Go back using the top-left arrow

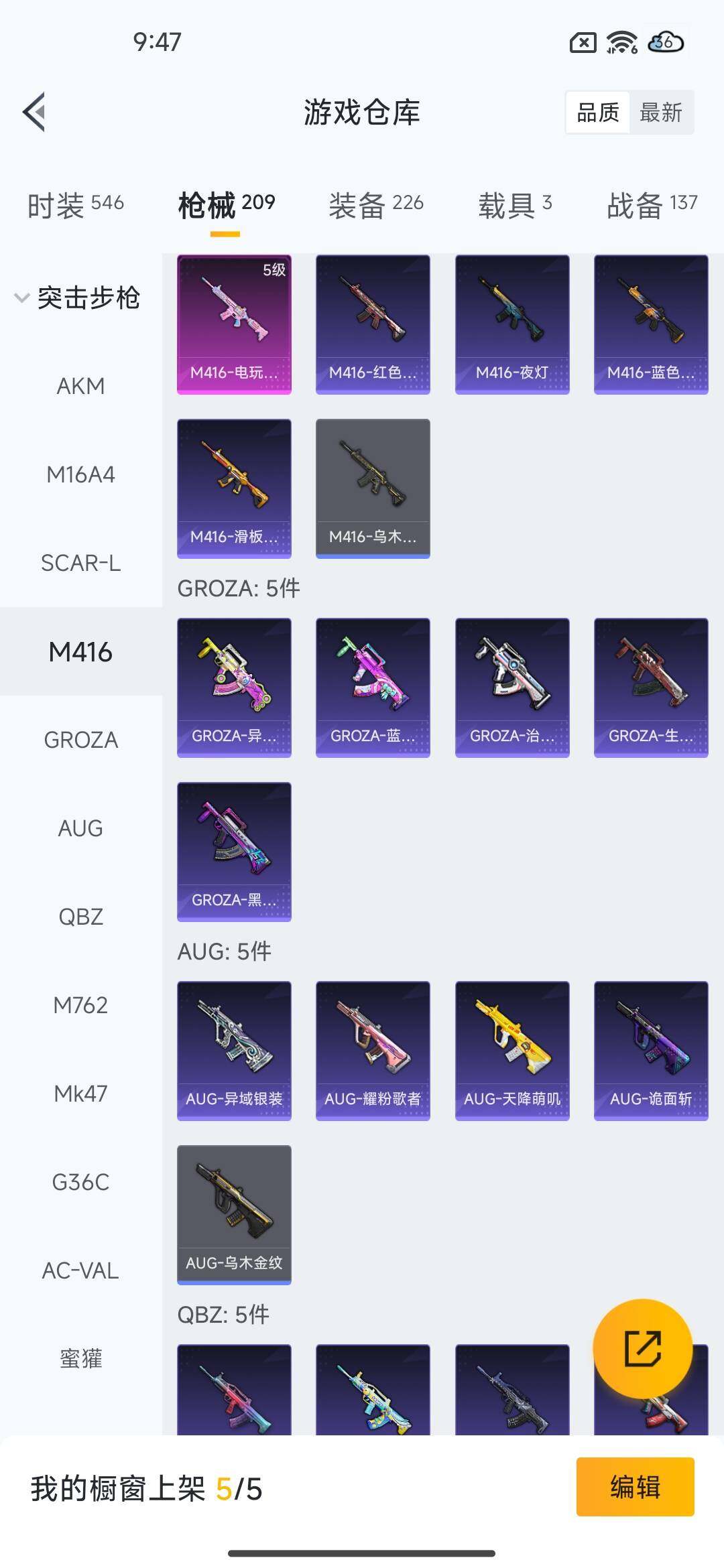coord(35,112)
